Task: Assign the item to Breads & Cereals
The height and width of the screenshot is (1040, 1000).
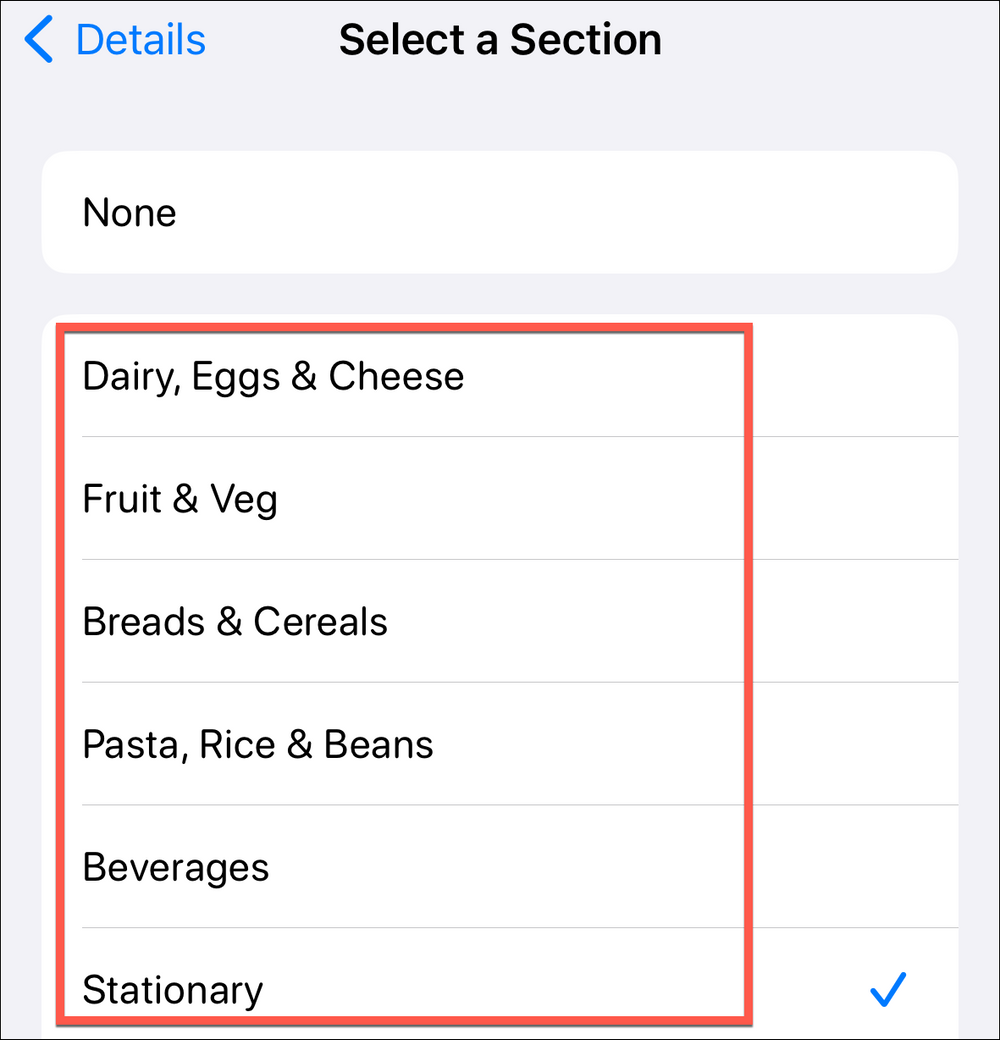Action: click(400, 621)
